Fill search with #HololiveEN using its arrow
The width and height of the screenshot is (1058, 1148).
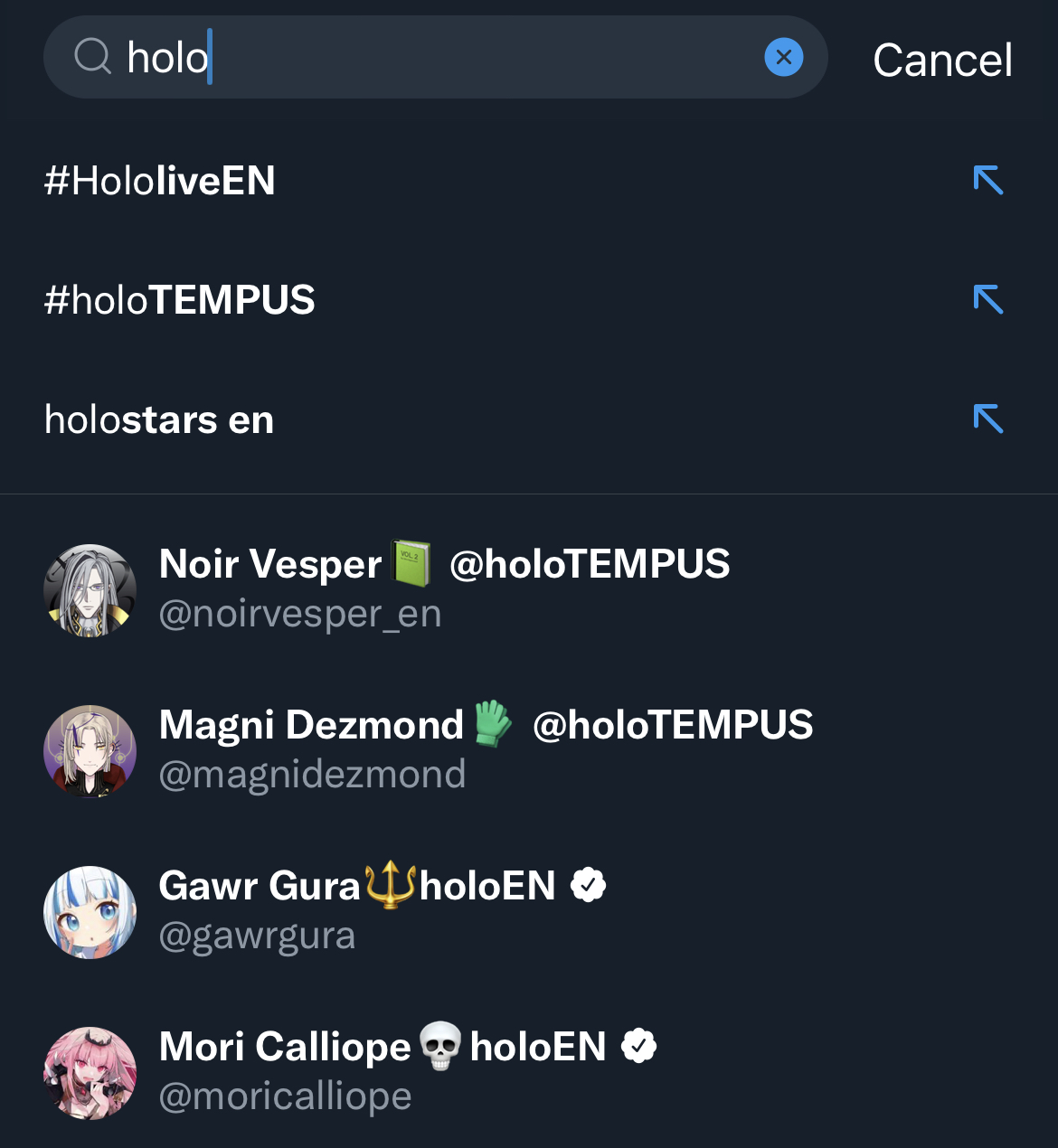pyautogui.click(x=987, y=180)
